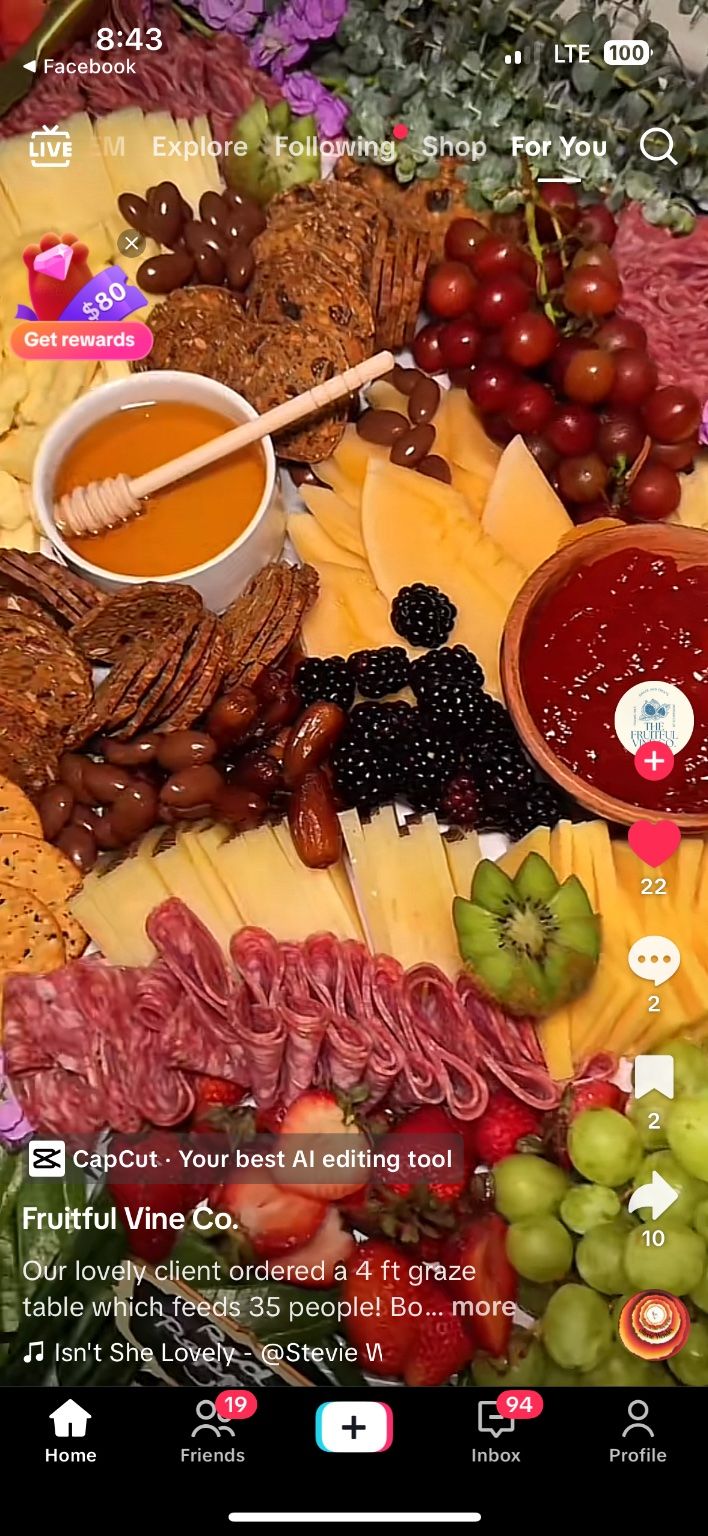Open the Shop tab

tap(454, 147)
